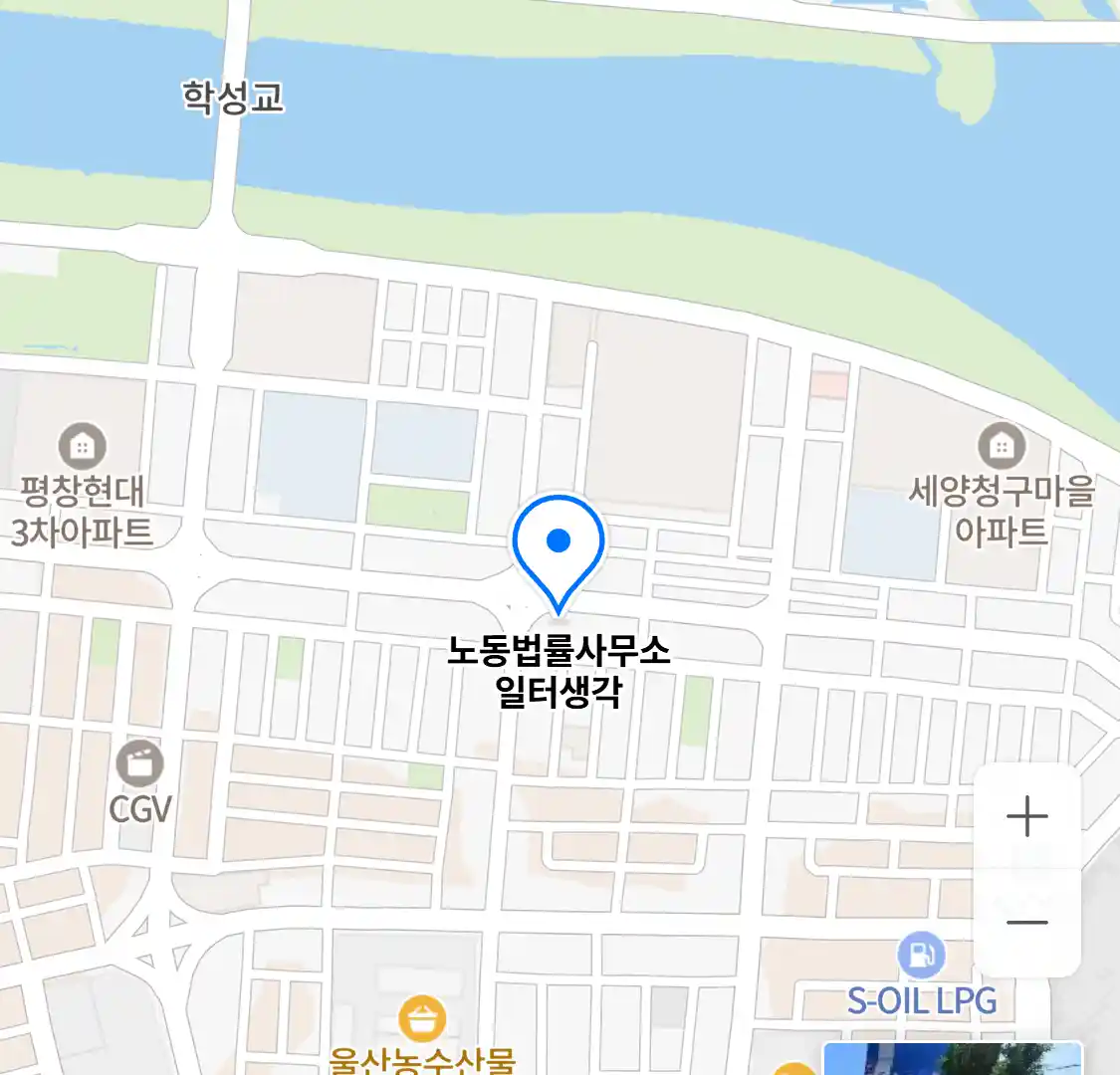Image resolution: width=1120 pixels, height=1075 pixels.
Task: Open the 세양청구마을 아파트 marker
Action: pos(1001,447)
